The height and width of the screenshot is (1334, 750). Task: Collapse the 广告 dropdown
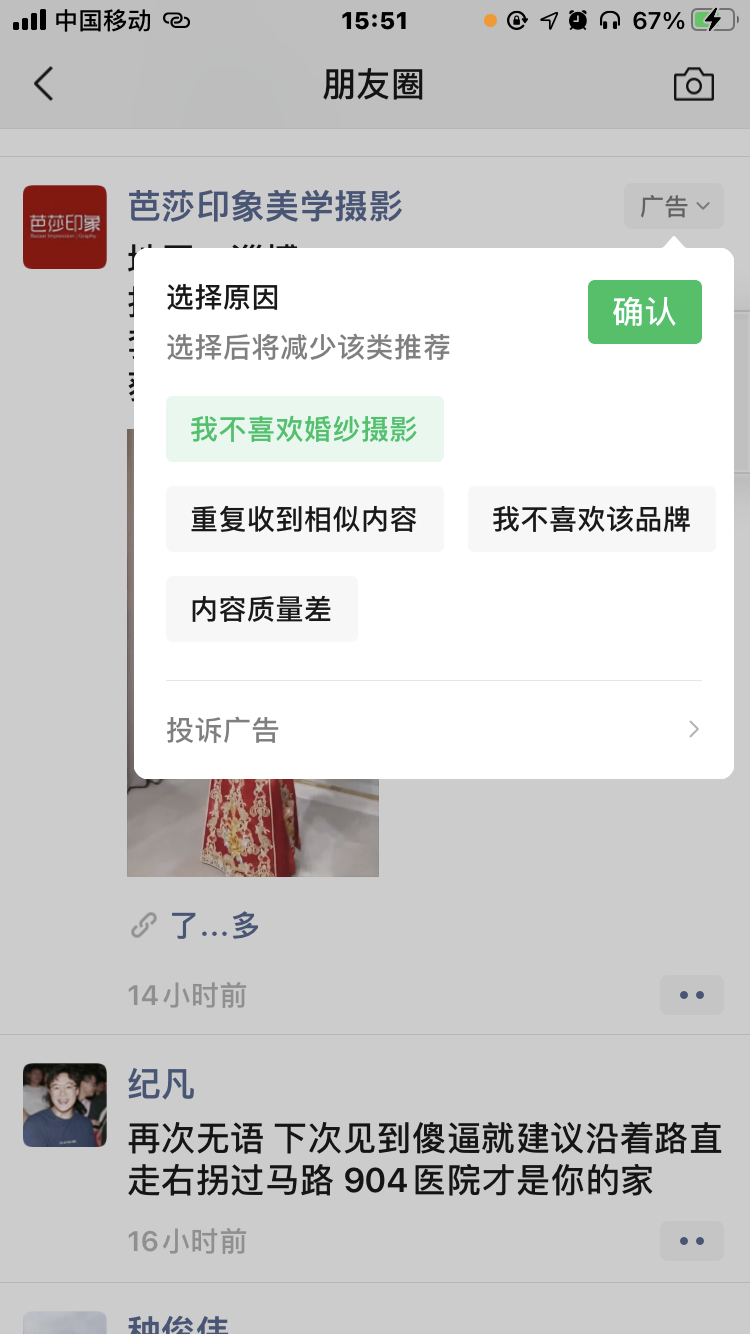pyautogui.click(x=674, y=207)
